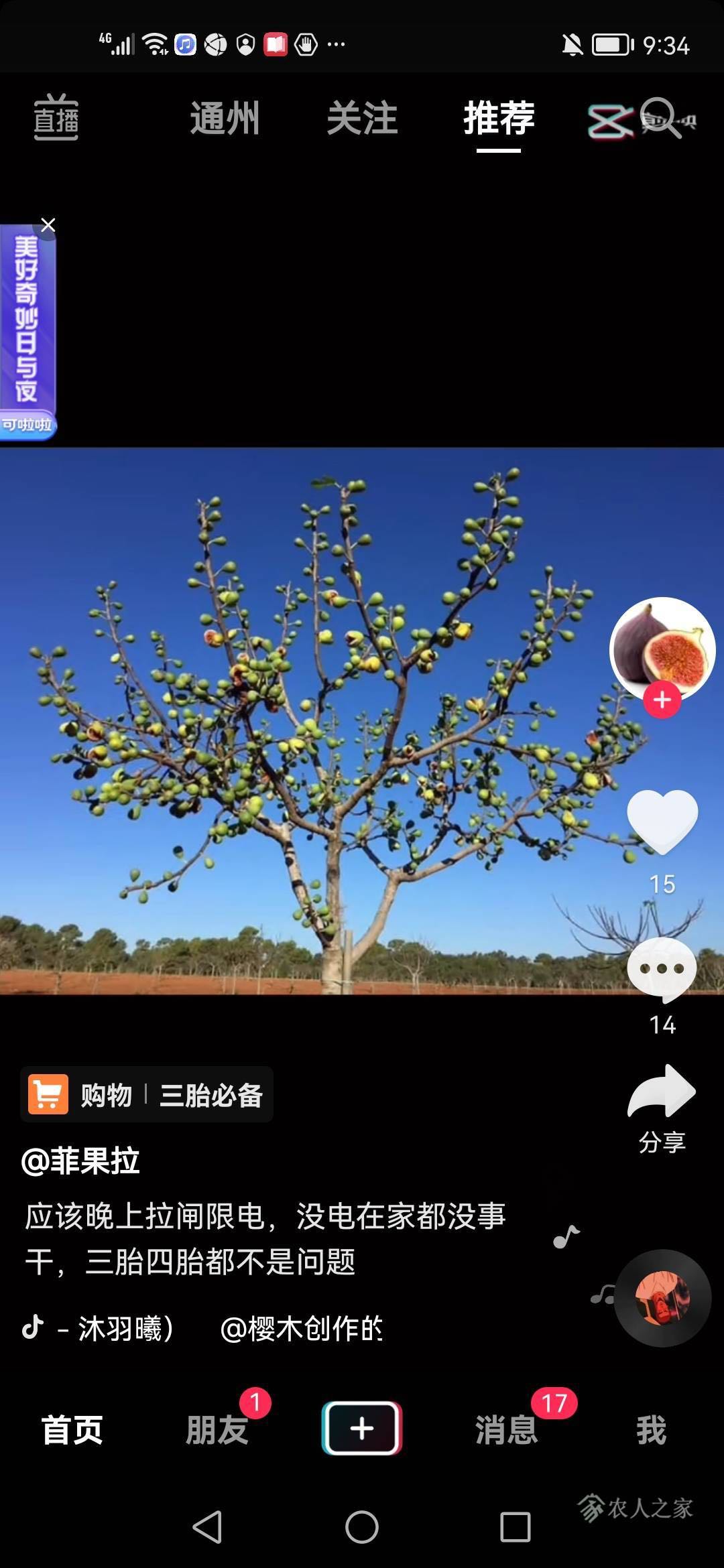Viewport: 724px width, 1568px height.
Task: Open the 消息 messages tab
Action: (507, 1430)
